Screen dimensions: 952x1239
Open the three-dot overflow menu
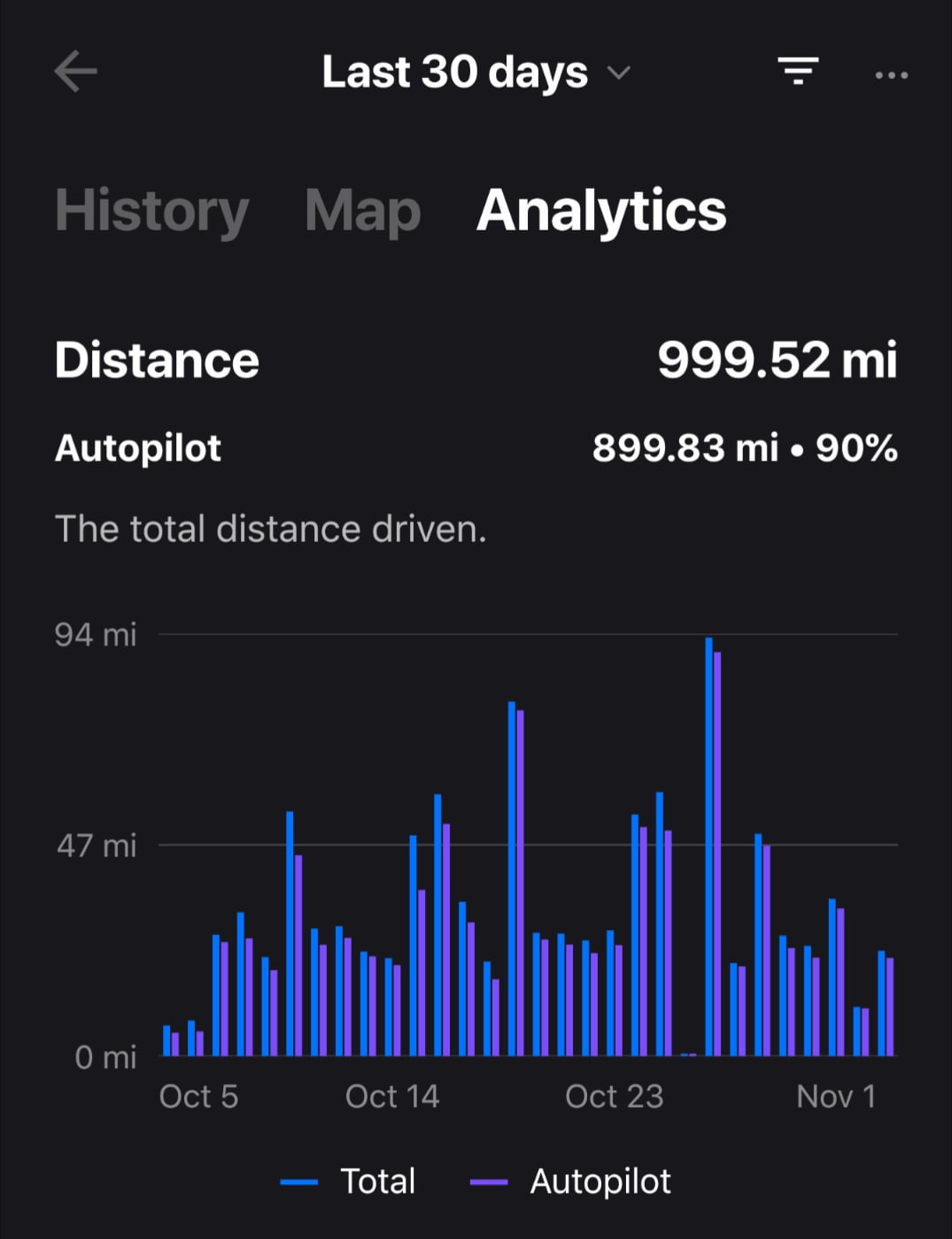coord(891,75)
